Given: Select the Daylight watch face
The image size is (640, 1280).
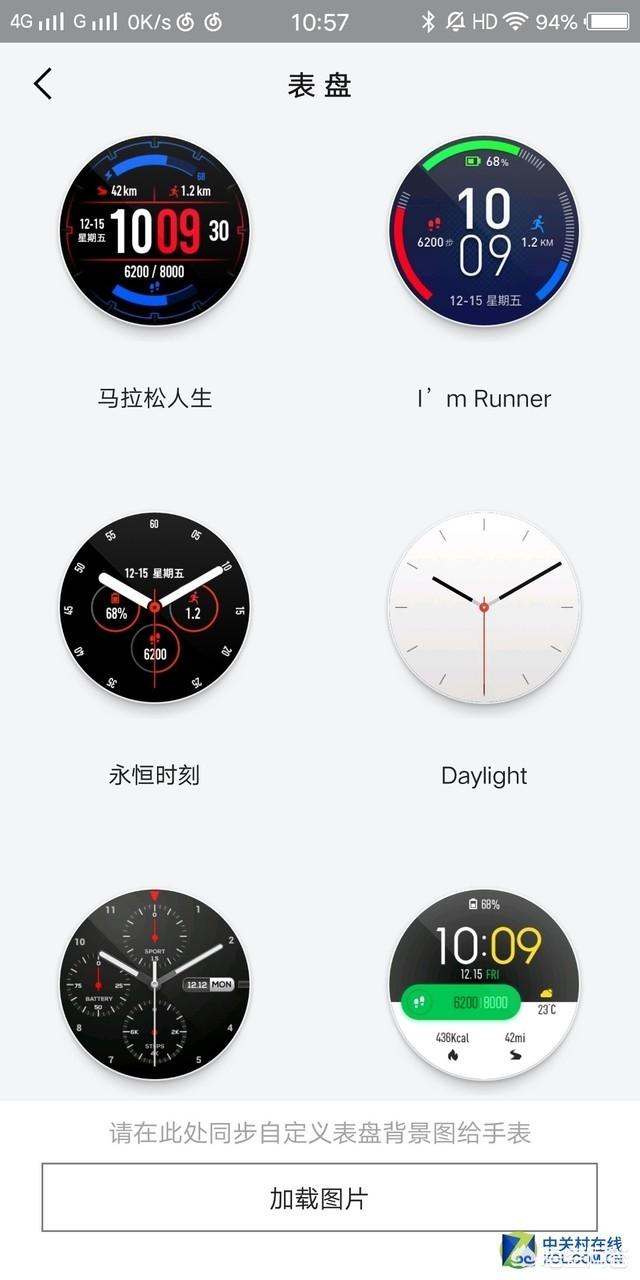Looking at the screenshot, I should tap(484, 608).
